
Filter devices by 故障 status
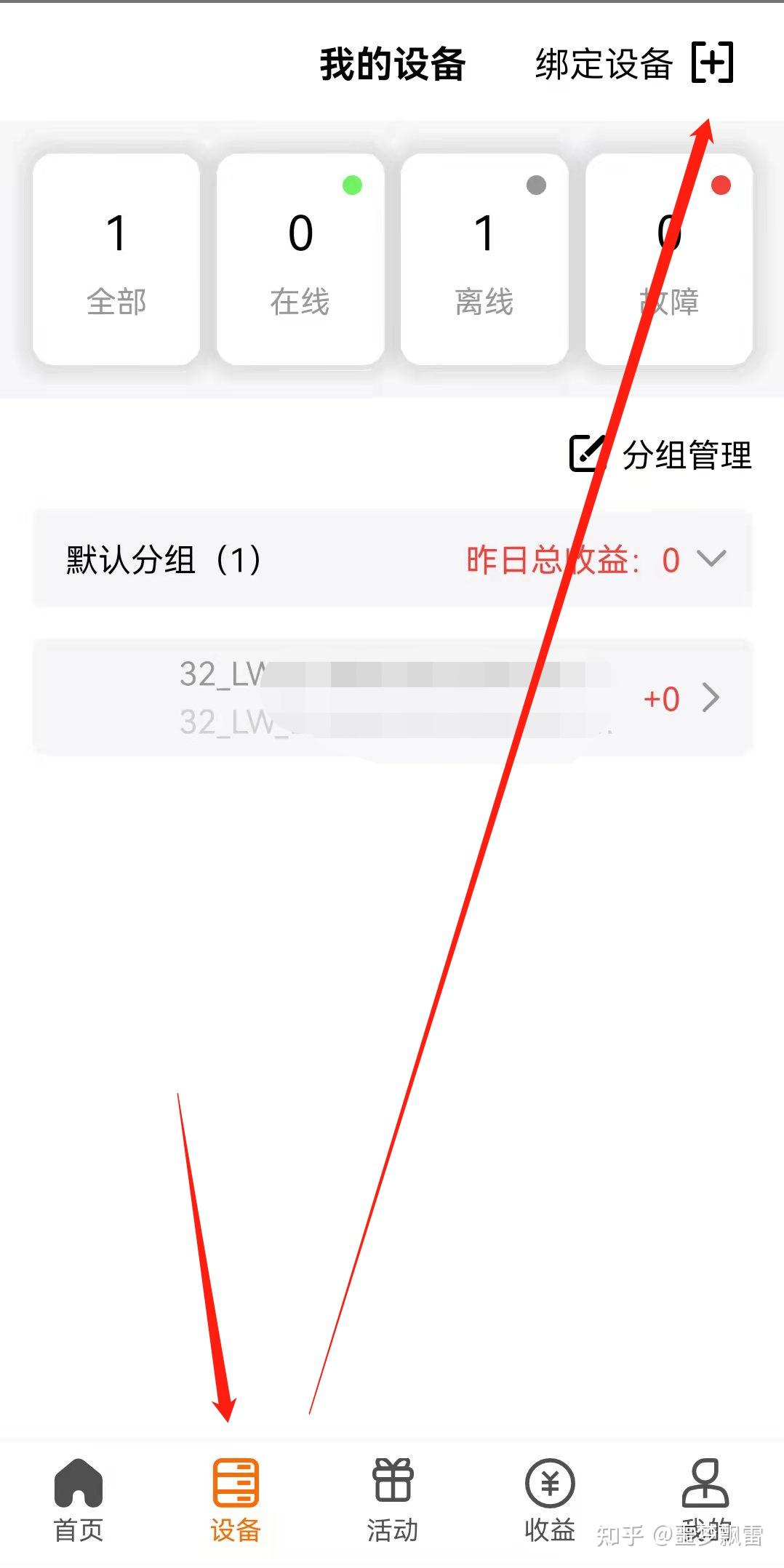(668, 260)
